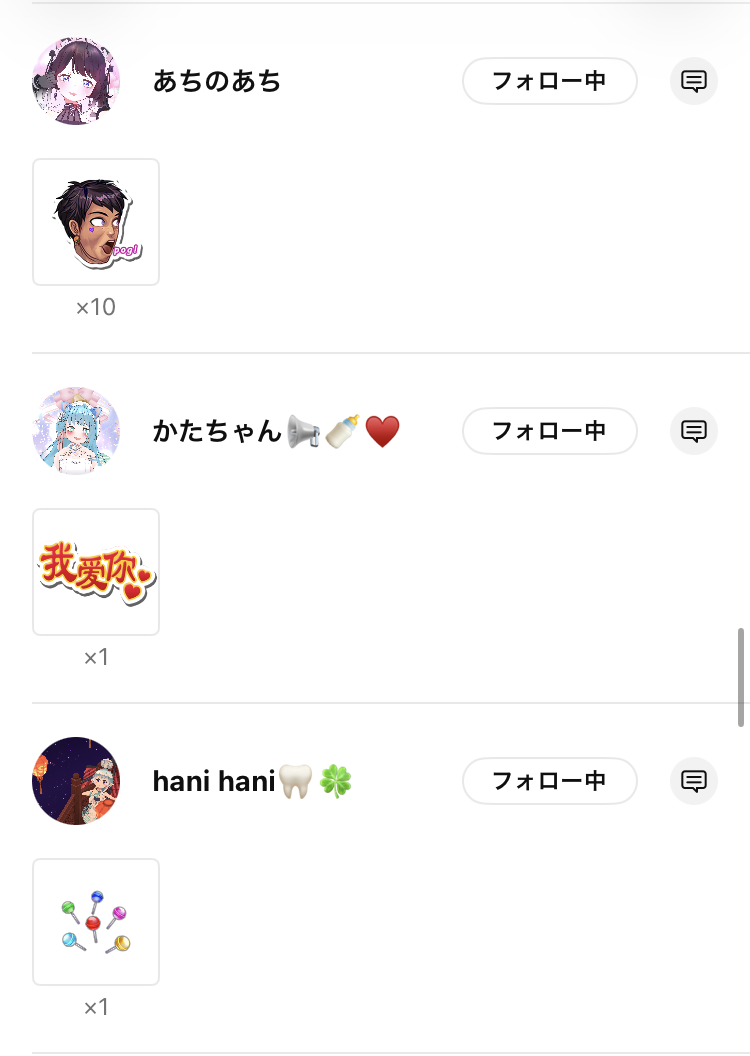Open the 我爱你 sticker tile
Image resolution: width=750 pixels, height=1056 pixels.
[96, 572]
